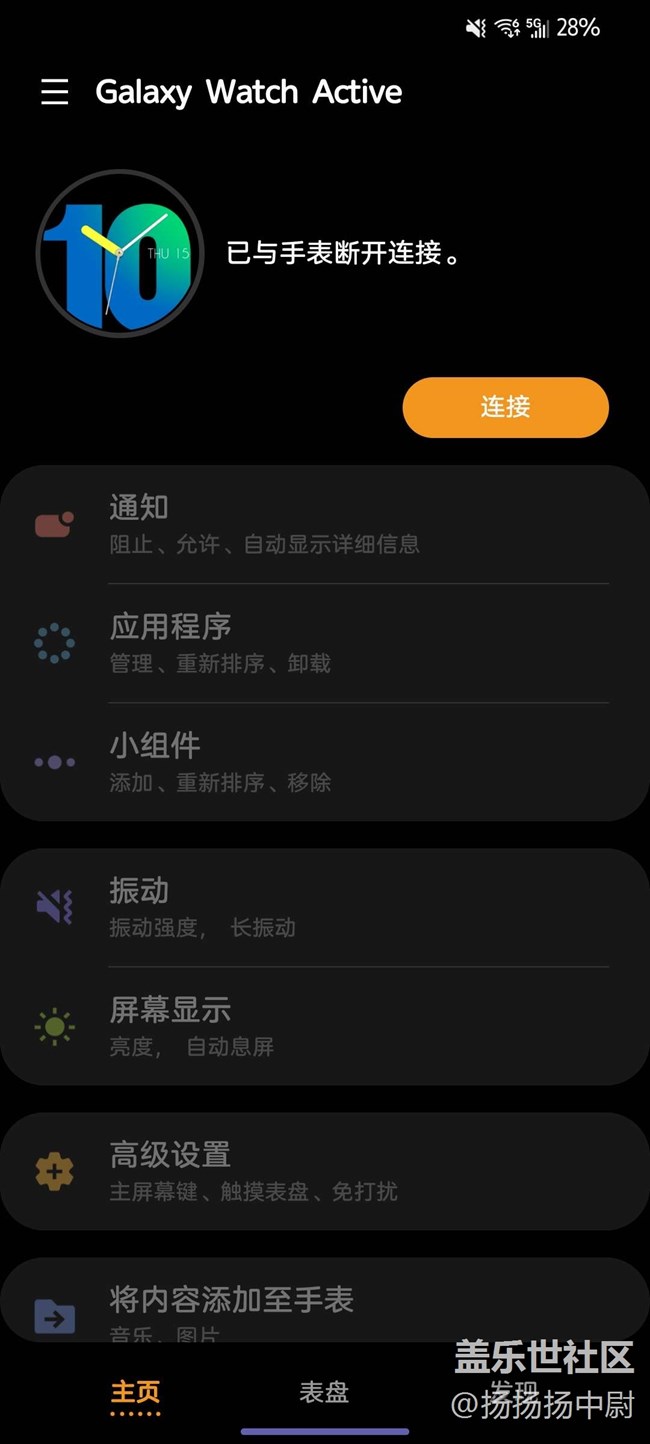This screenshot has height=1444, width=650.
Task: Switch to the 表盘 tab
Action: pos(324,1392)
